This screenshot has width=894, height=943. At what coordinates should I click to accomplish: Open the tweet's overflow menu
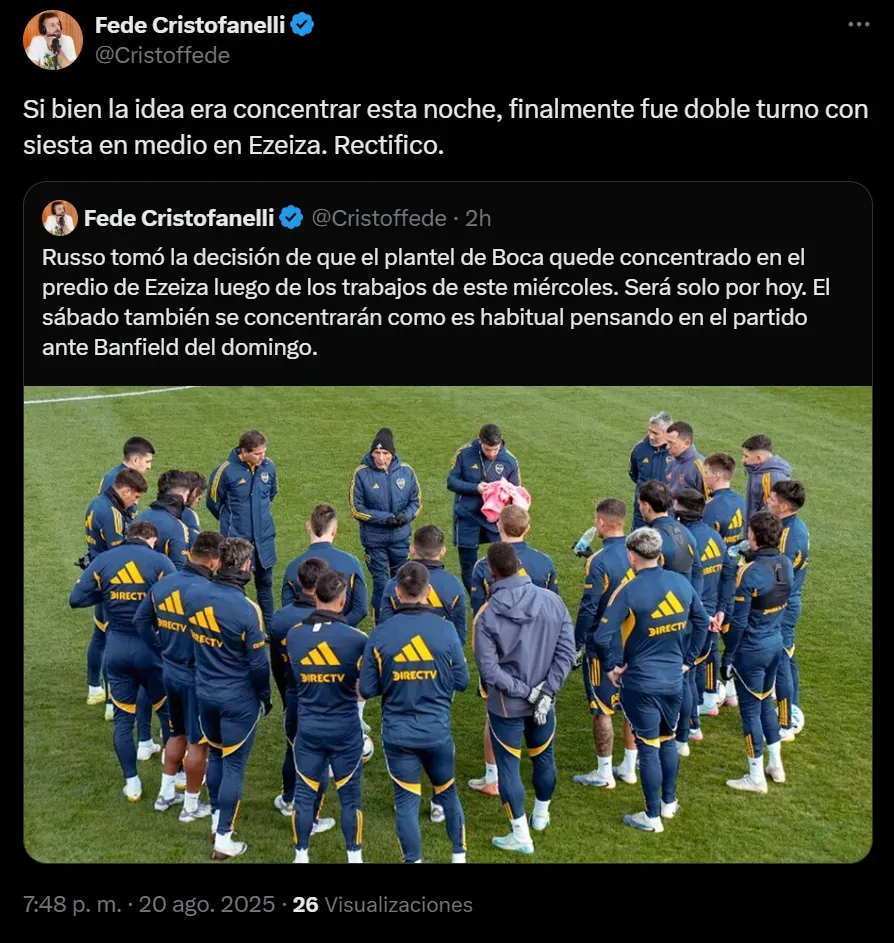(x=858, y=24)
